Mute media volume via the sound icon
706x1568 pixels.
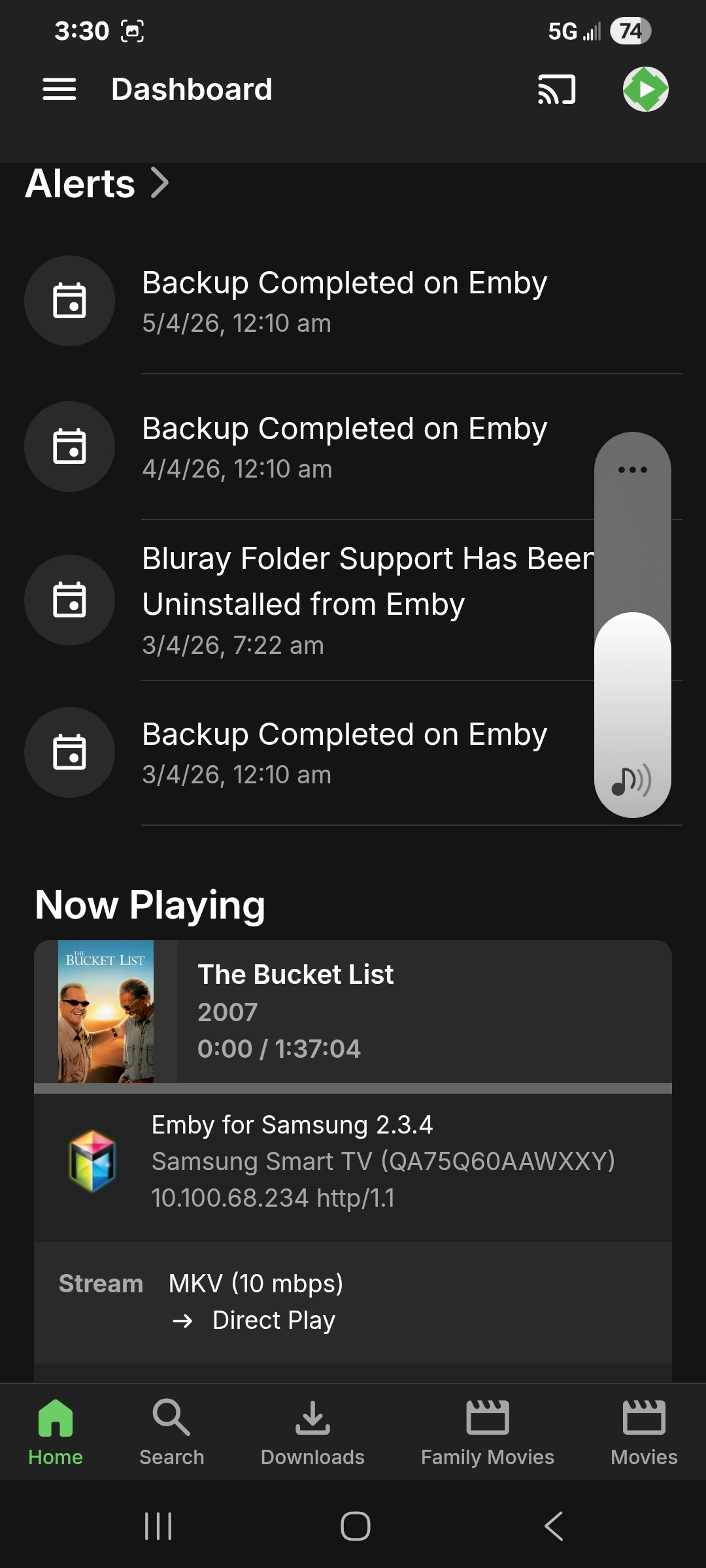pyautogui.click(x=631, y=780)
